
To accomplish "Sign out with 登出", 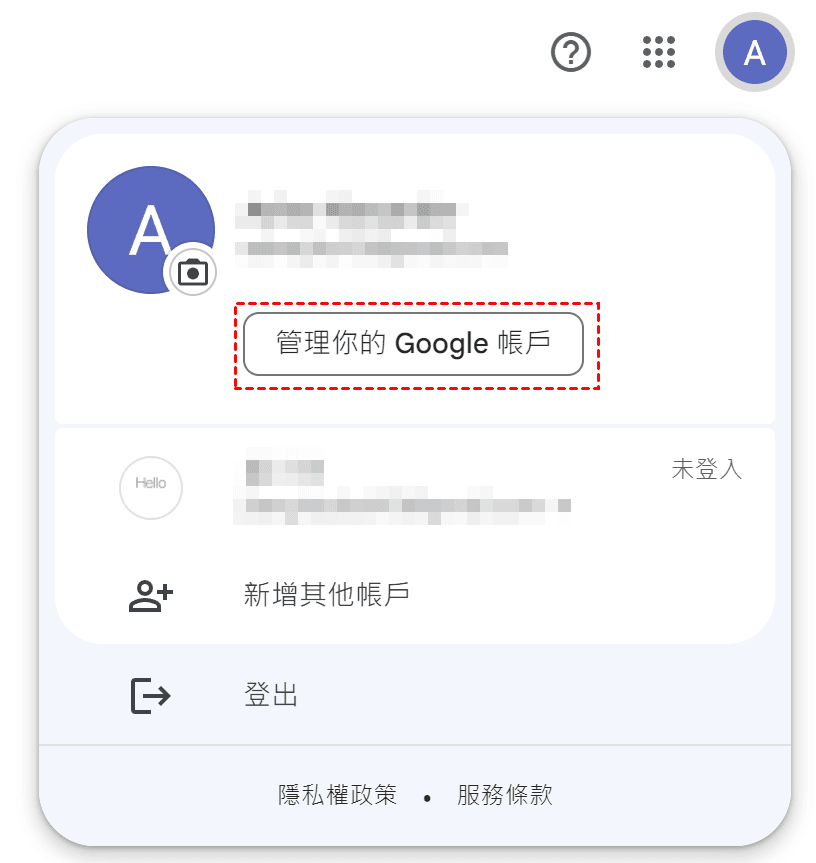I will click(271, 695).
